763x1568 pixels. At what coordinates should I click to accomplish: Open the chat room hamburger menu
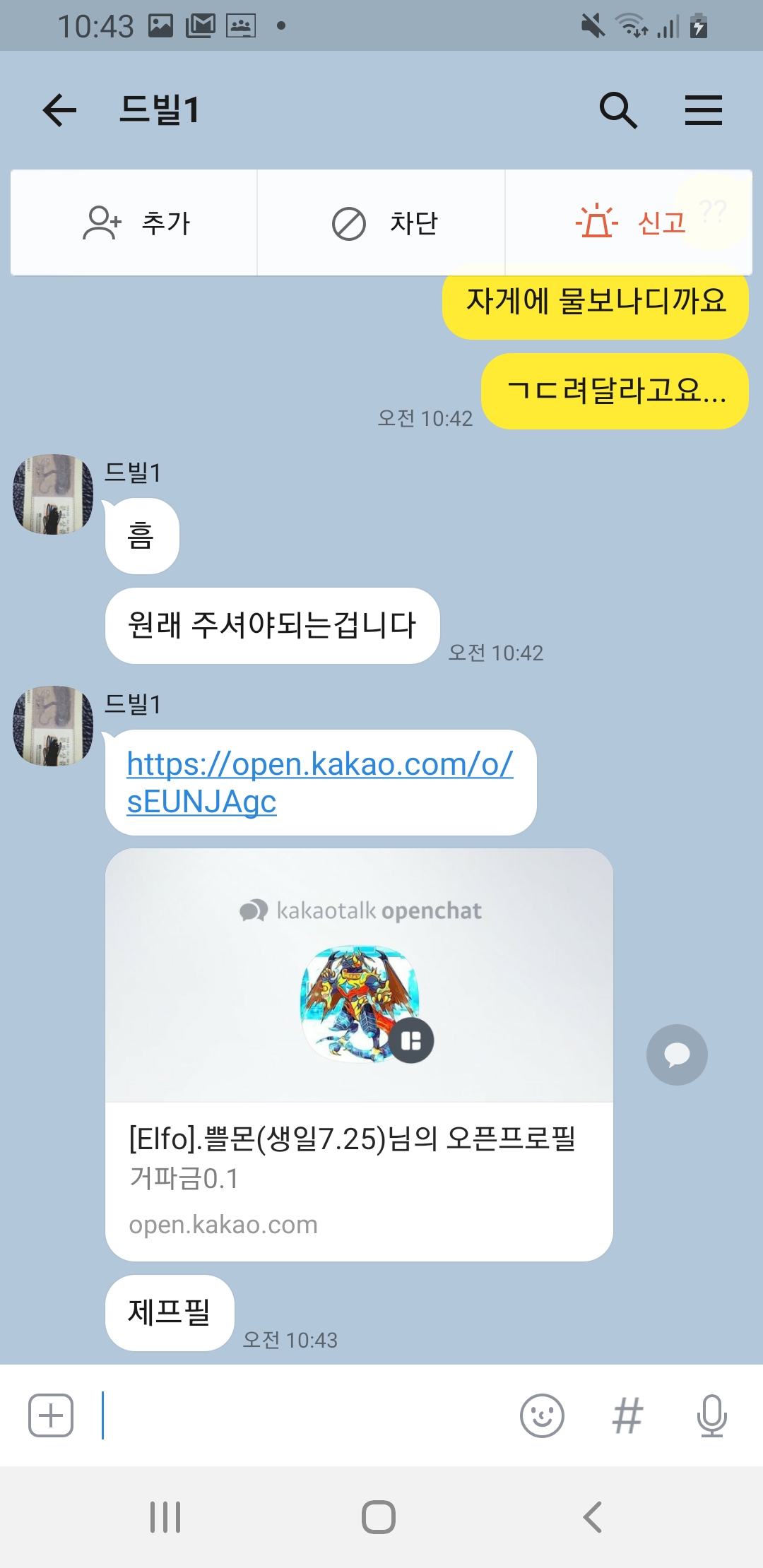[704, 110]
